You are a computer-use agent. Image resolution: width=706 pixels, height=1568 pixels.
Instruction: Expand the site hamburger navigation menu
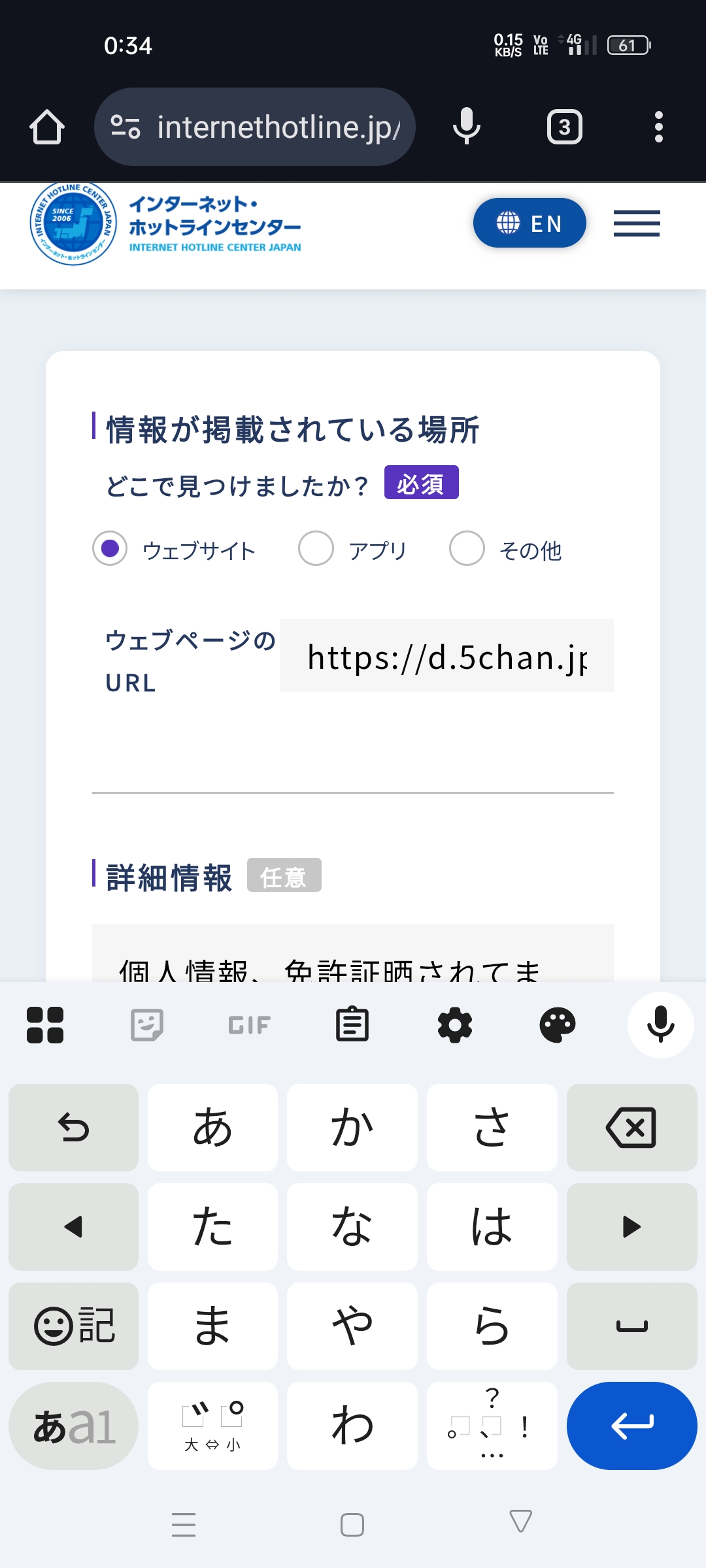pos(635,223)
